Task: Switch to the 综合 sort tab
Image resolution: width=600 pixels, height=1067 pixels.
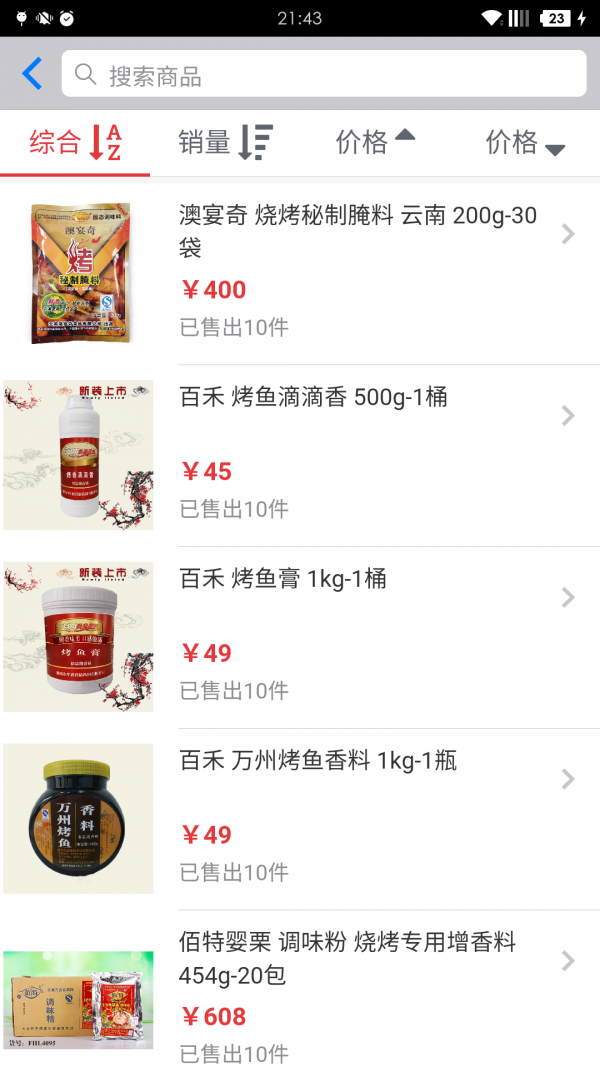Action: (75, 143)
